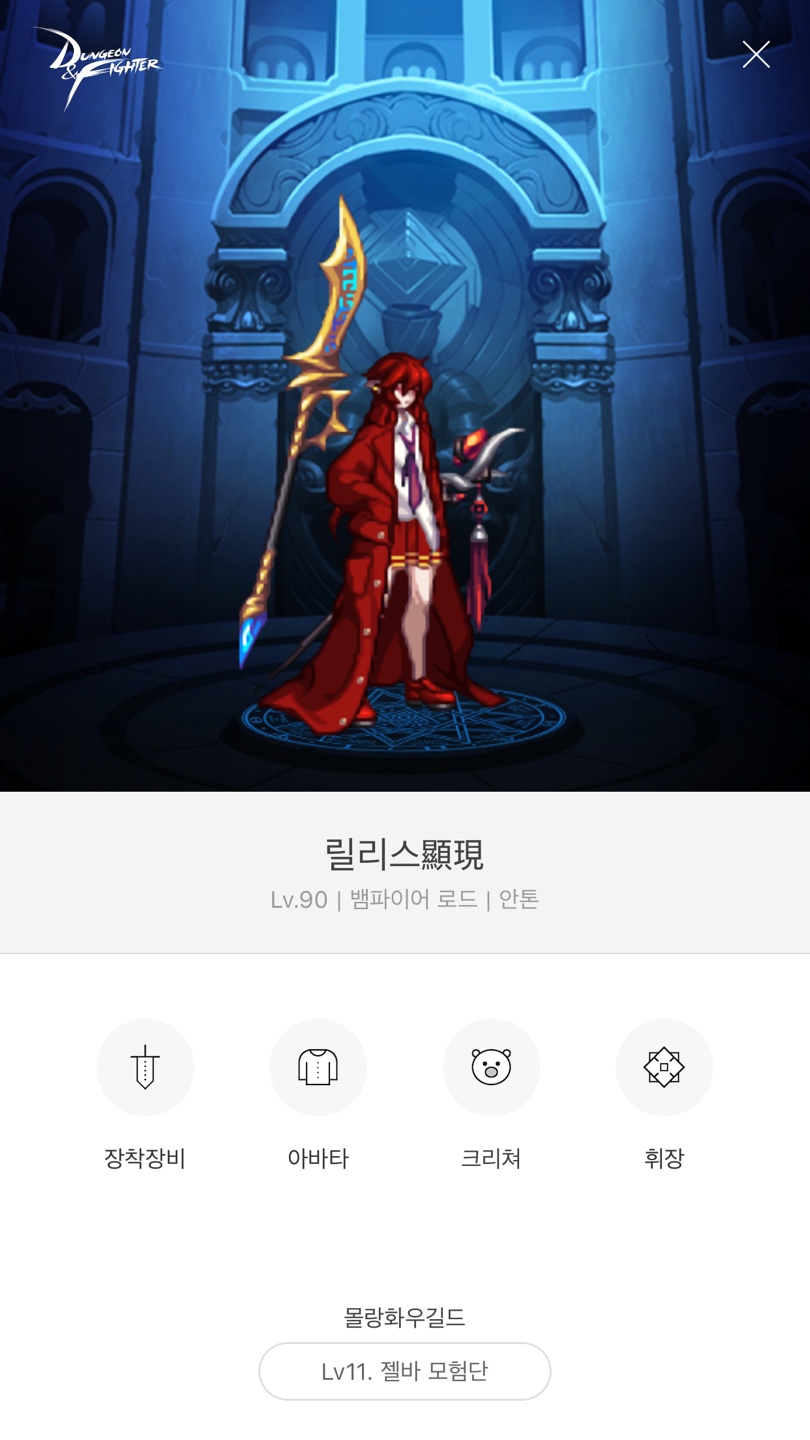Open the Lv11. 젤바 모험단 button
Image resolution: width=810 pixels, height=1440 pixels.
(x=405, y=1371)
